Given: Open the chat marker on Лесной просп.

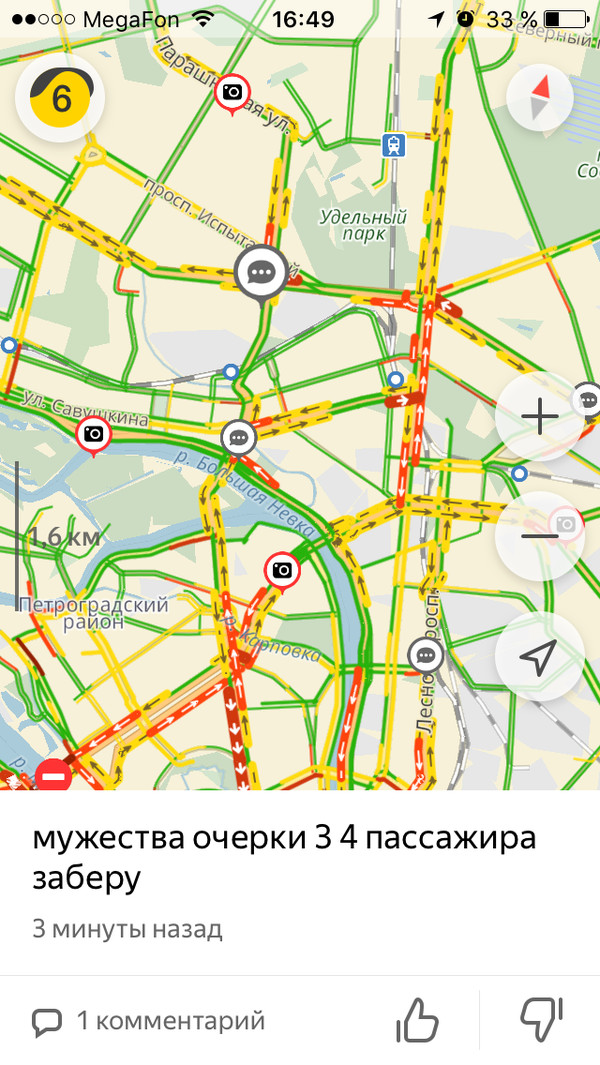Looking at the screenshot, I should 426,656.
